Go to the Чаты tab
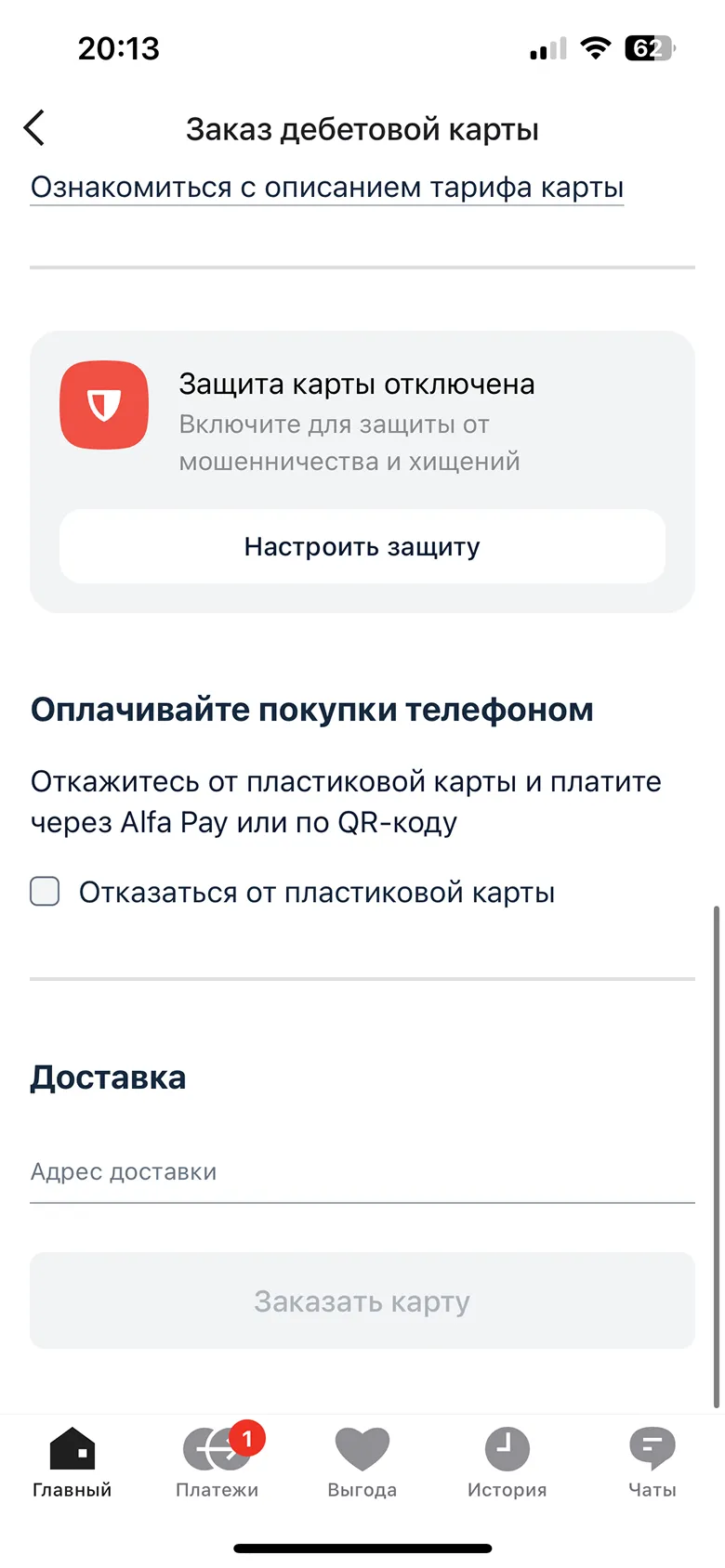725x1568 pixels. pyautogui.click(x=652, y=1463)
